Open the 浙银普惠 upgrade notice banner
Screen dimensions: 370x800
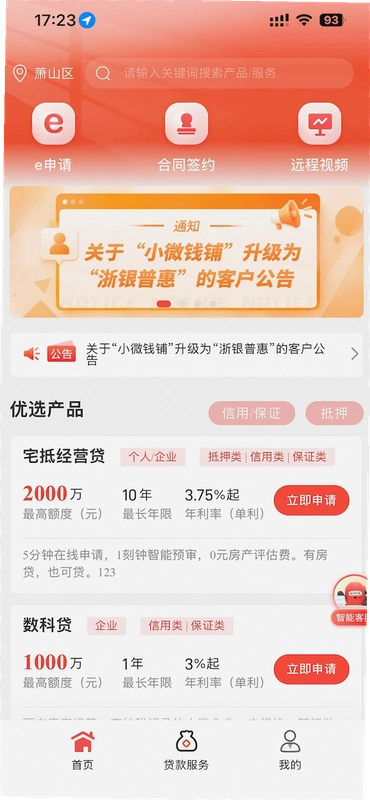tap(186, 252)
